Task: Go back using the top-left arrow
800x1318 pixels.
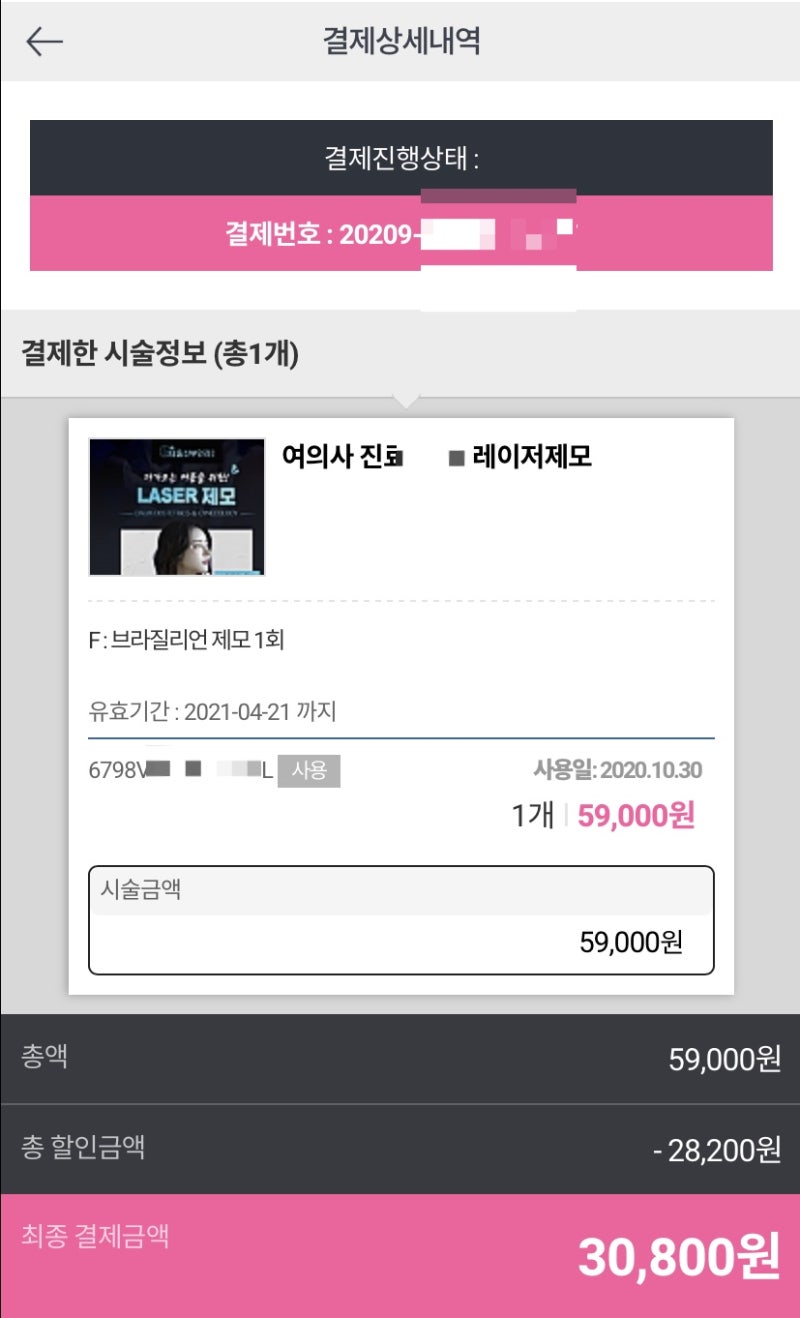Action: tap(44, 42)
